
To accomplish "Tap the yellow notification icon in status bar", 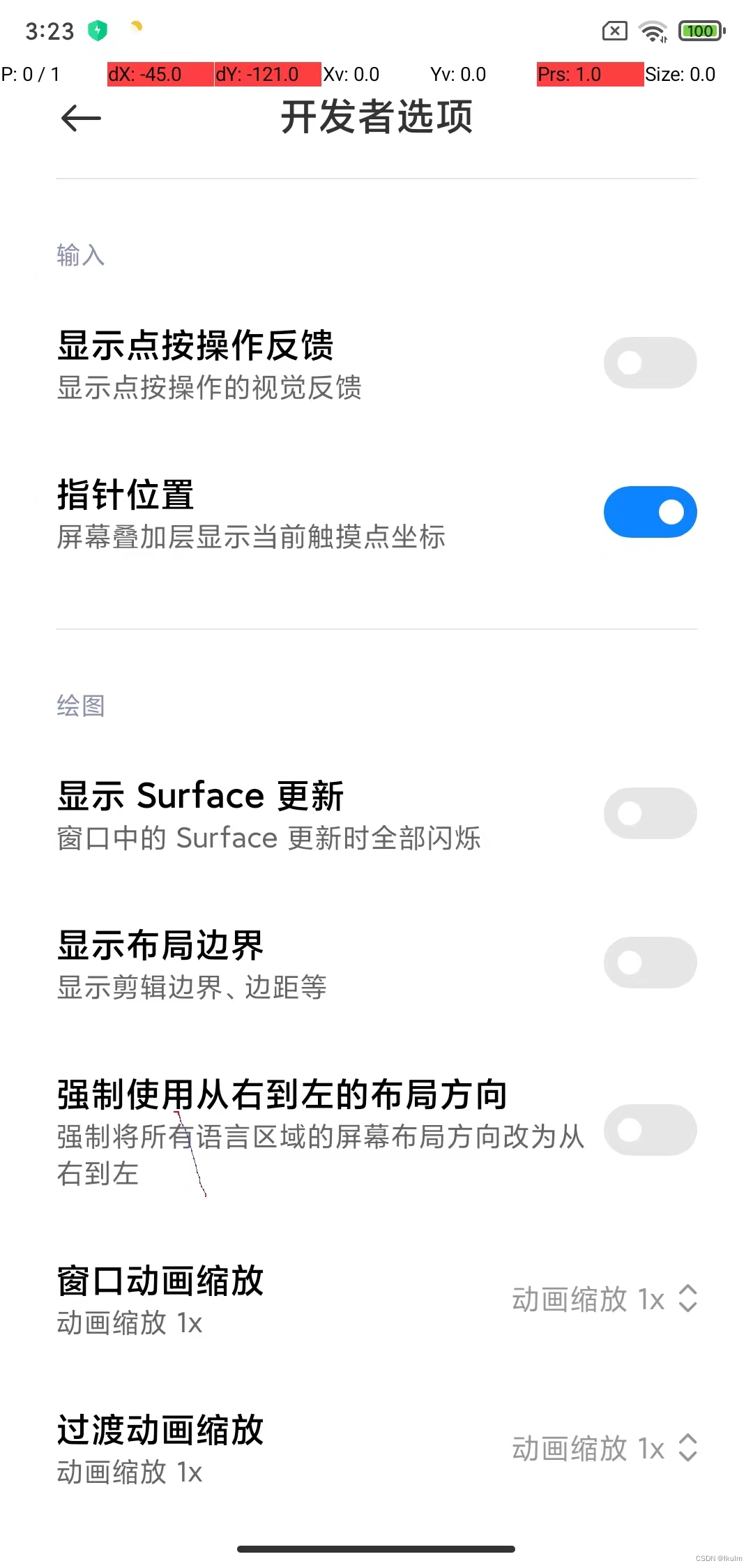I will point(137,29).
